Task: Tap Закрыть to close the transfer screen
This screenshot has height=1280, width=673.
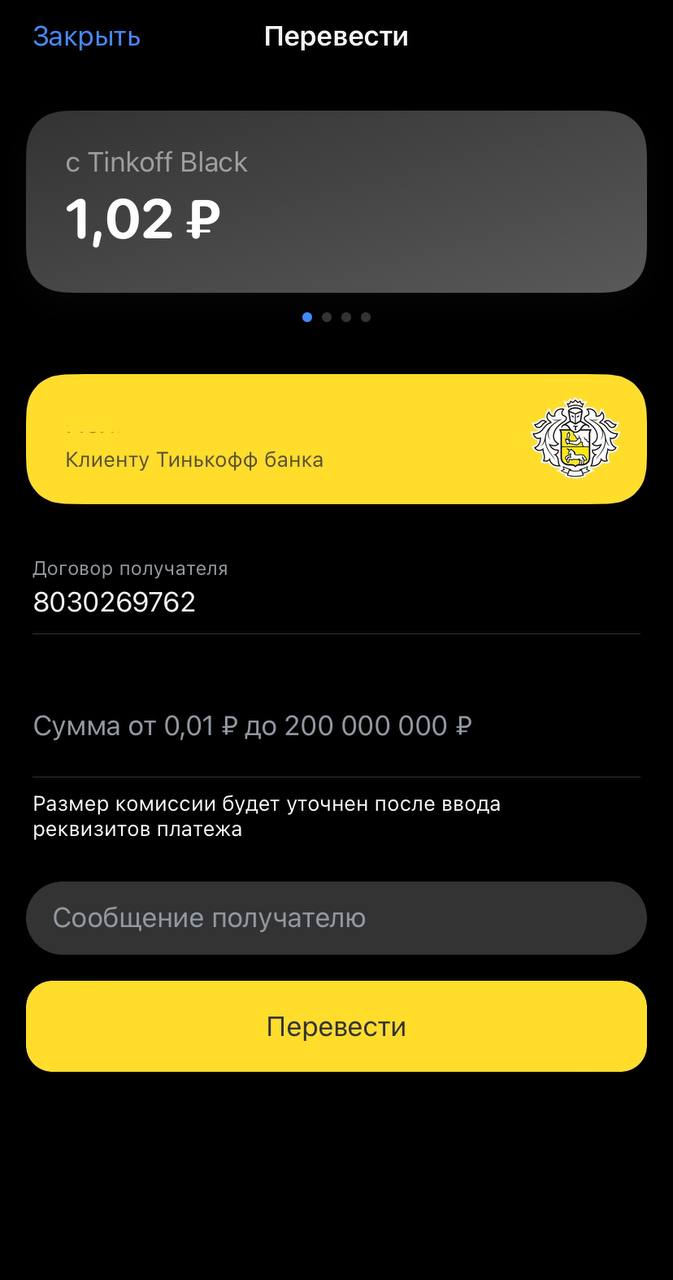Action: click(86, 37)
